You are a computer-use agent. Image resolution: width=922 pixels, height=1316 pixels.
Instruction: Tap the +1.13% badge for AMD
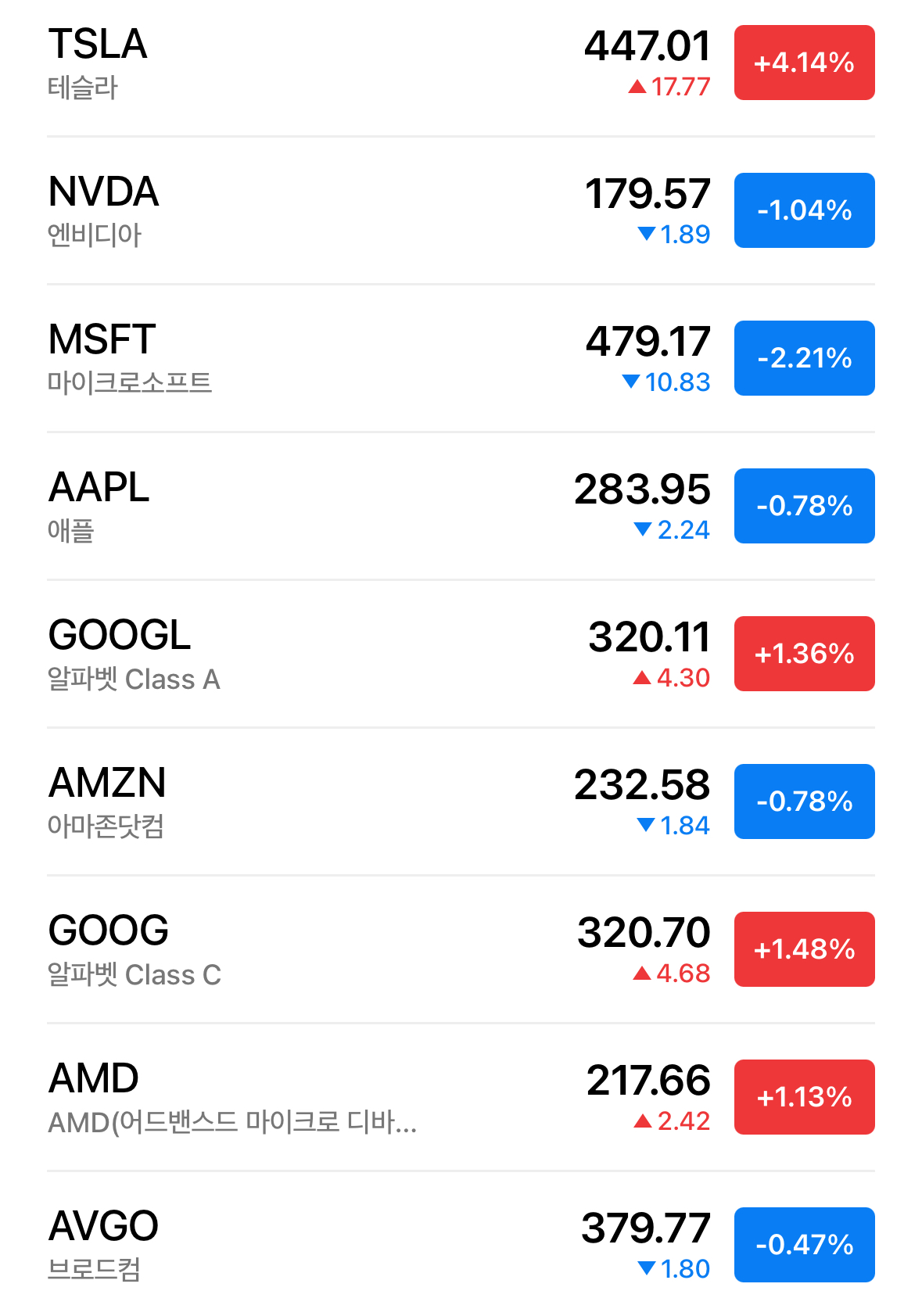click(x=804, y=1097)
